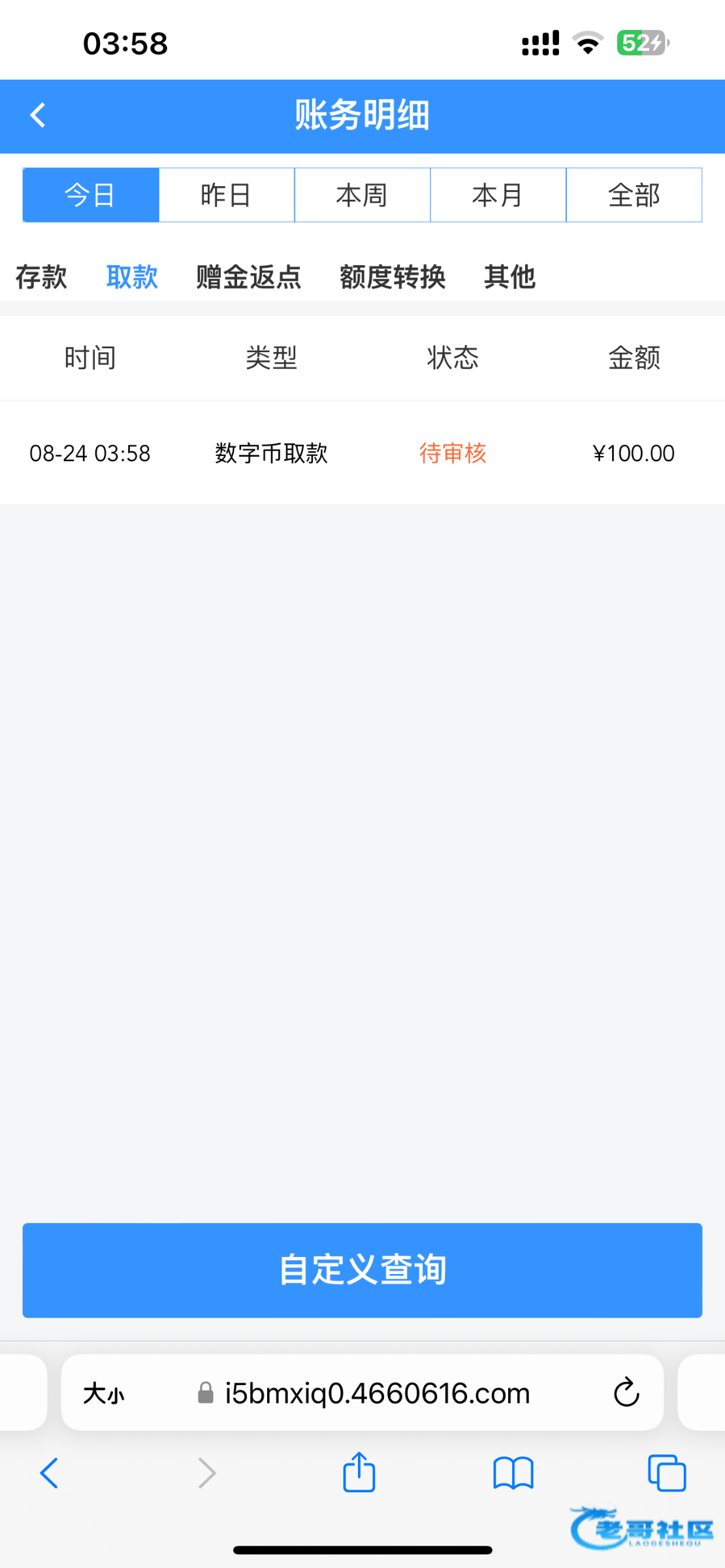Go back in Safari browser
The width and height of the screenshot is (725, 1568).
pyautogui.click(x=50, y=1473)
